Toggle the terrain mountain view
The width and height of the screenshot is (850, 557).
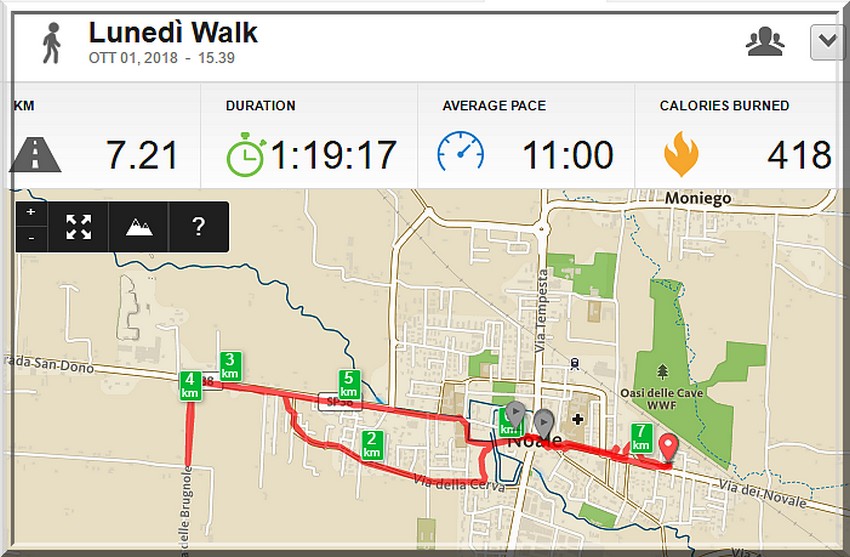tap(139, 227)
